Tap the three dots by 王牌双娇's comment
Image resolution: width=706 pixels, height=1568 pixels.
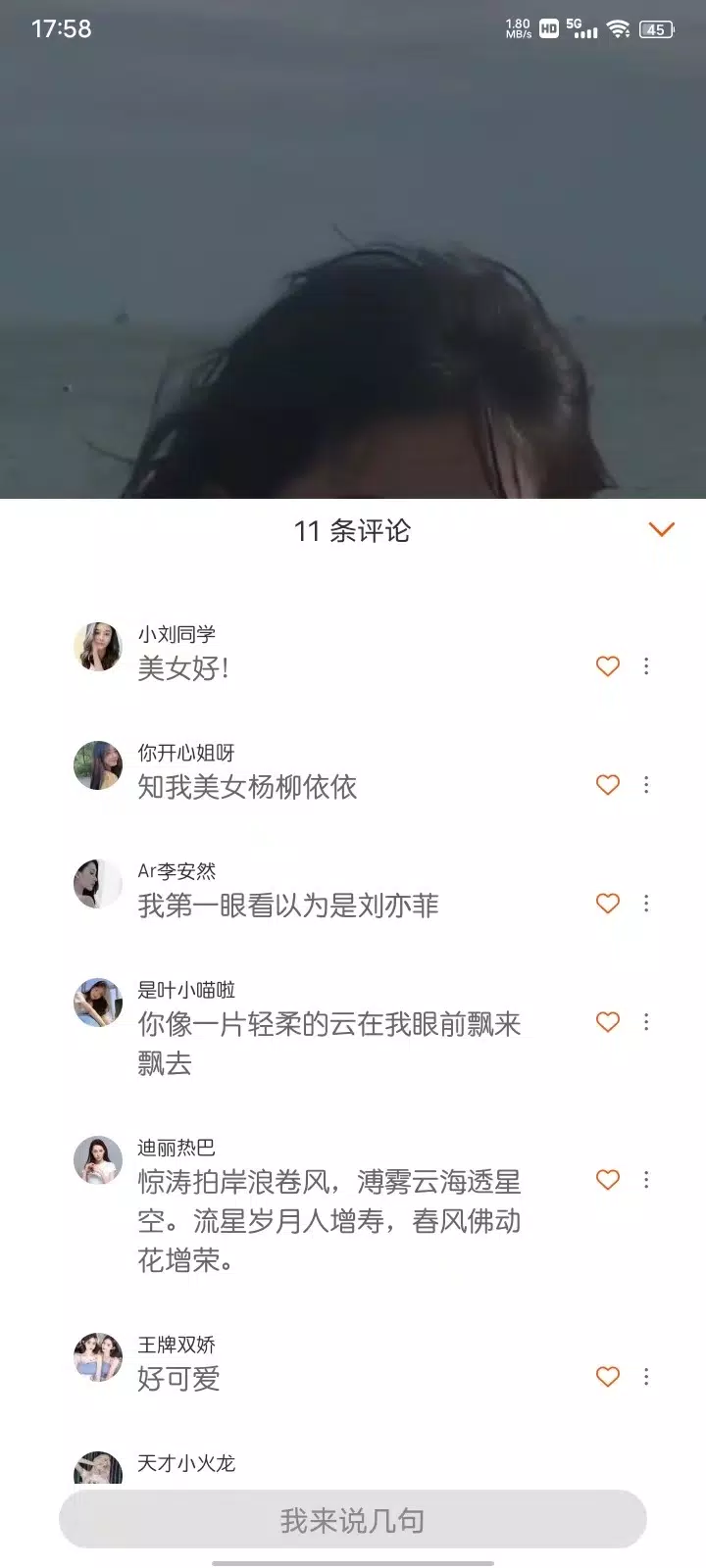tap(646, 1377)
